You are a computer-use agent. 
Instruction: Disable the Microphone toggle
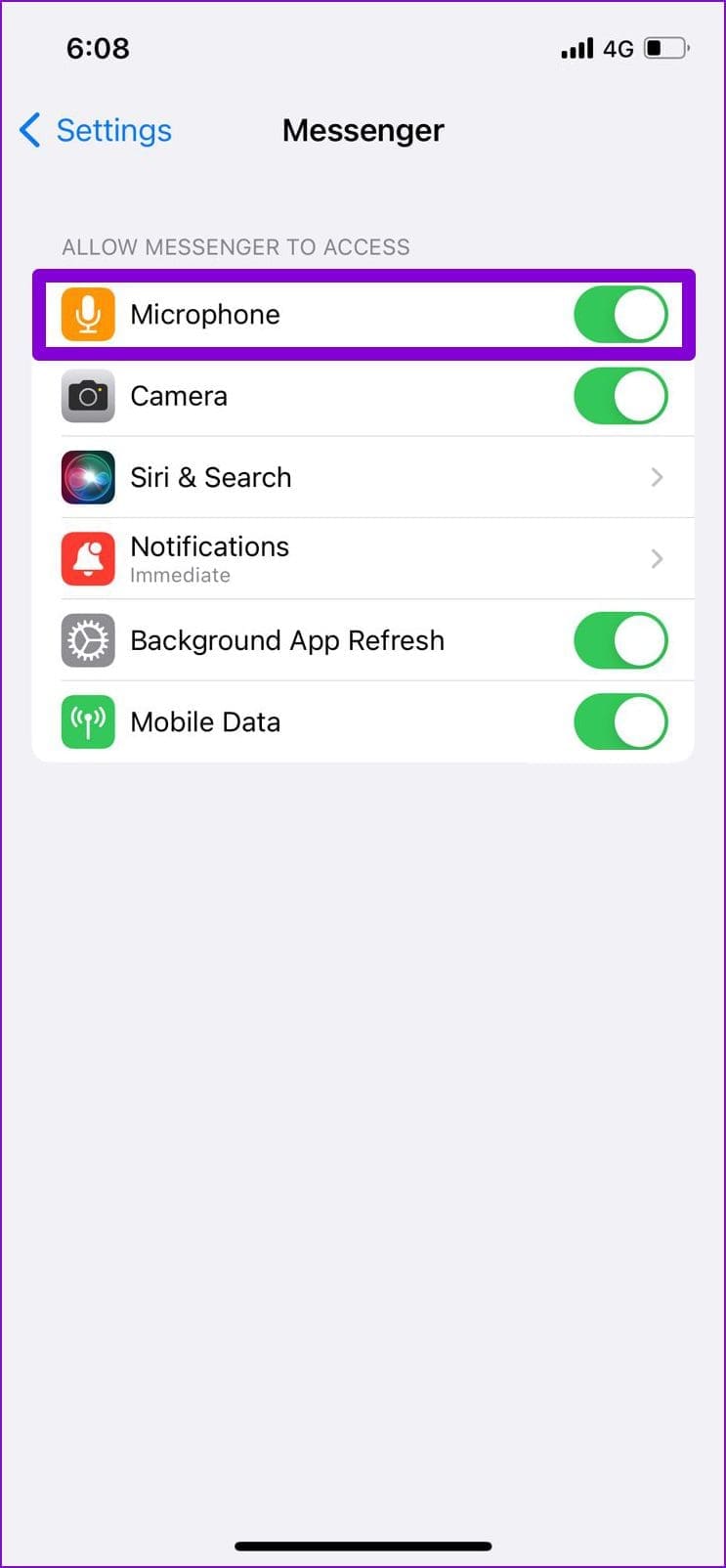[x=620, y=314]
